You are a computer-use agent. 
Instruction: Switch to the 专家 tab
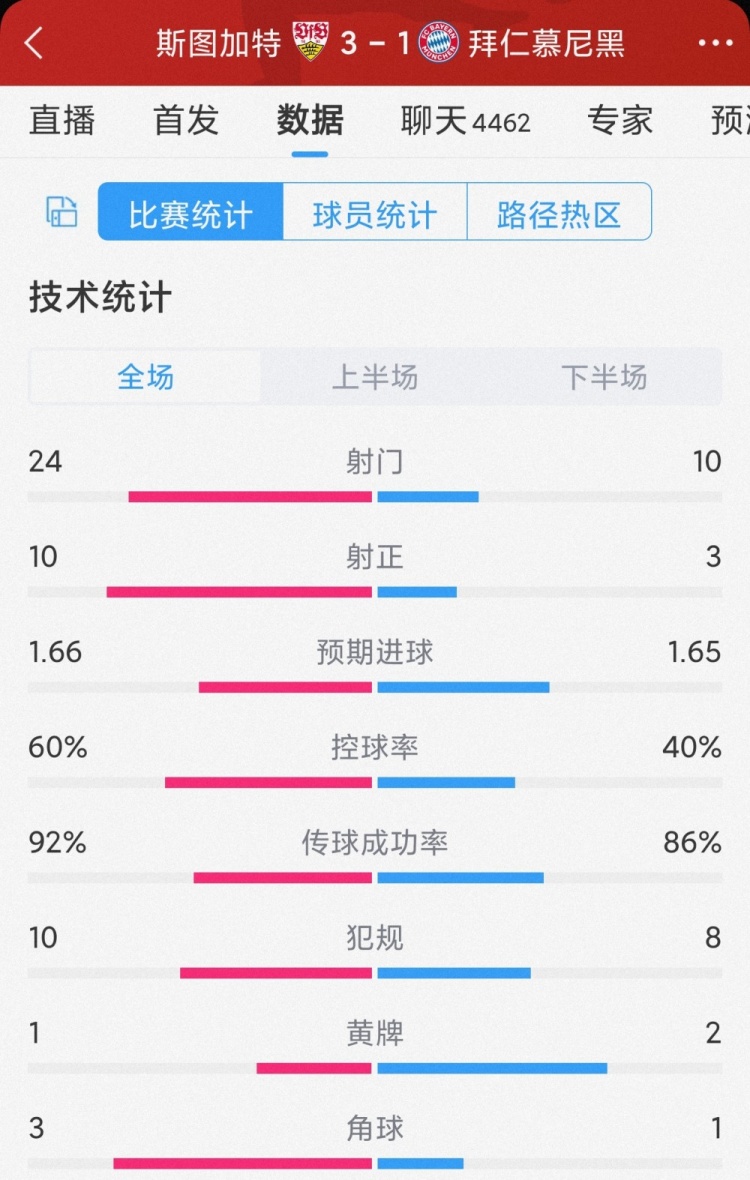(620, 121)
